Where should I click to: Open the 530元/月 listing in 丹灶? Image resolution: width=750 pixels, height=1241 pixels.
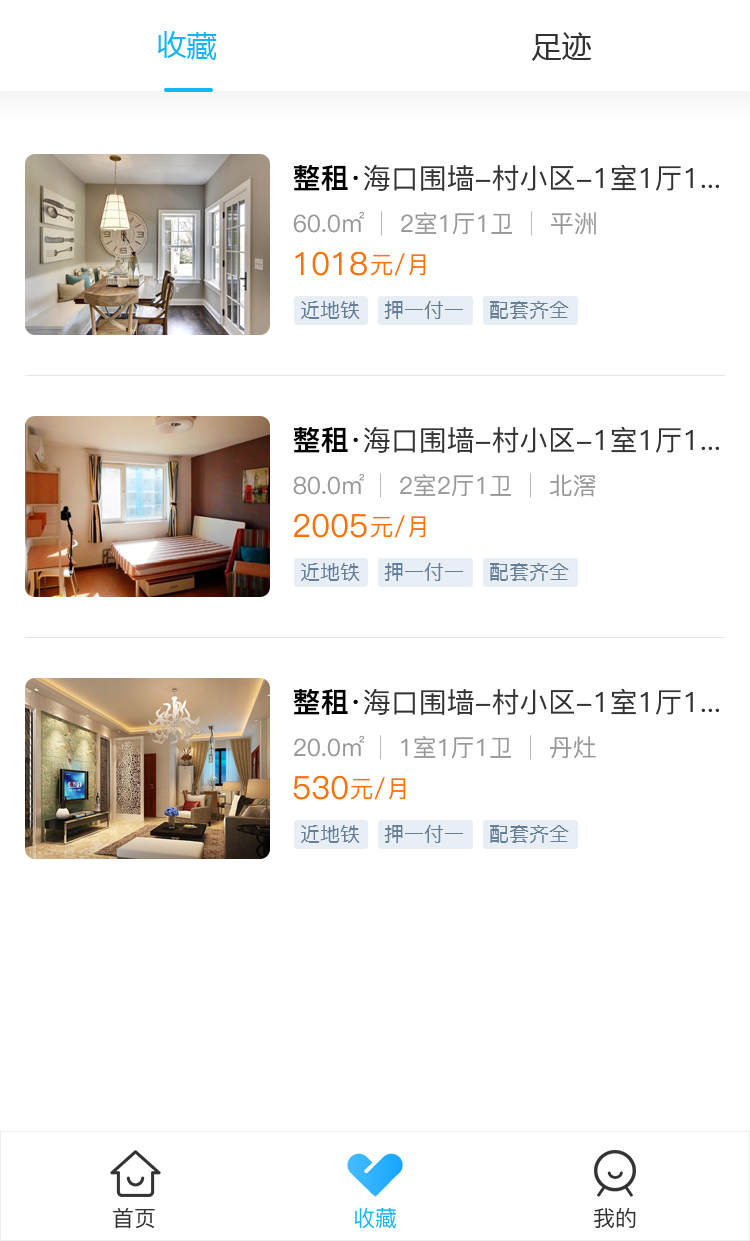pyautogui.click(x=375, y=768)
